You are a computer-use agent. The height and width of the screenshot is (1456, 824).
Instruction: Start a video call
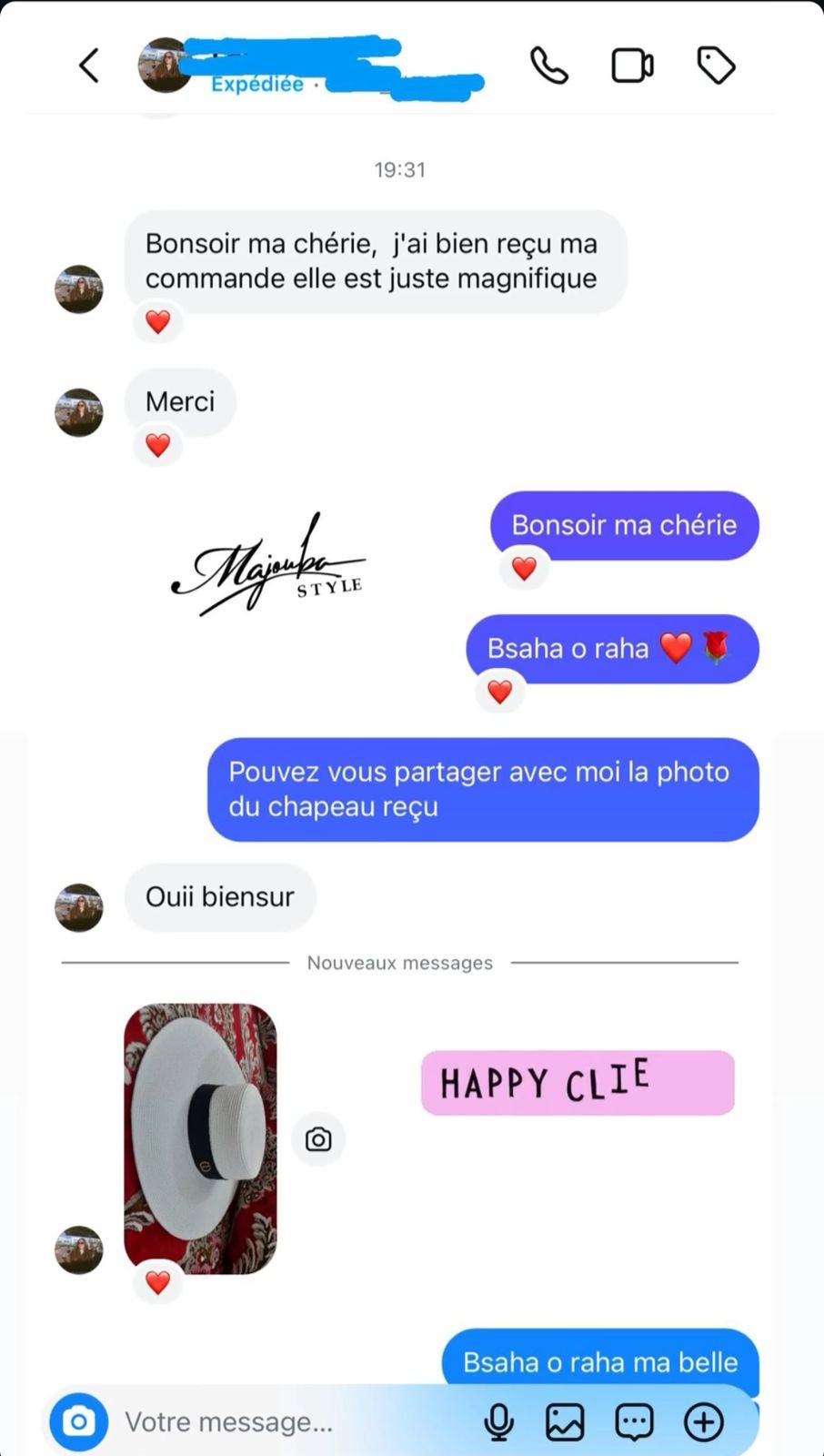coord(632,66)
